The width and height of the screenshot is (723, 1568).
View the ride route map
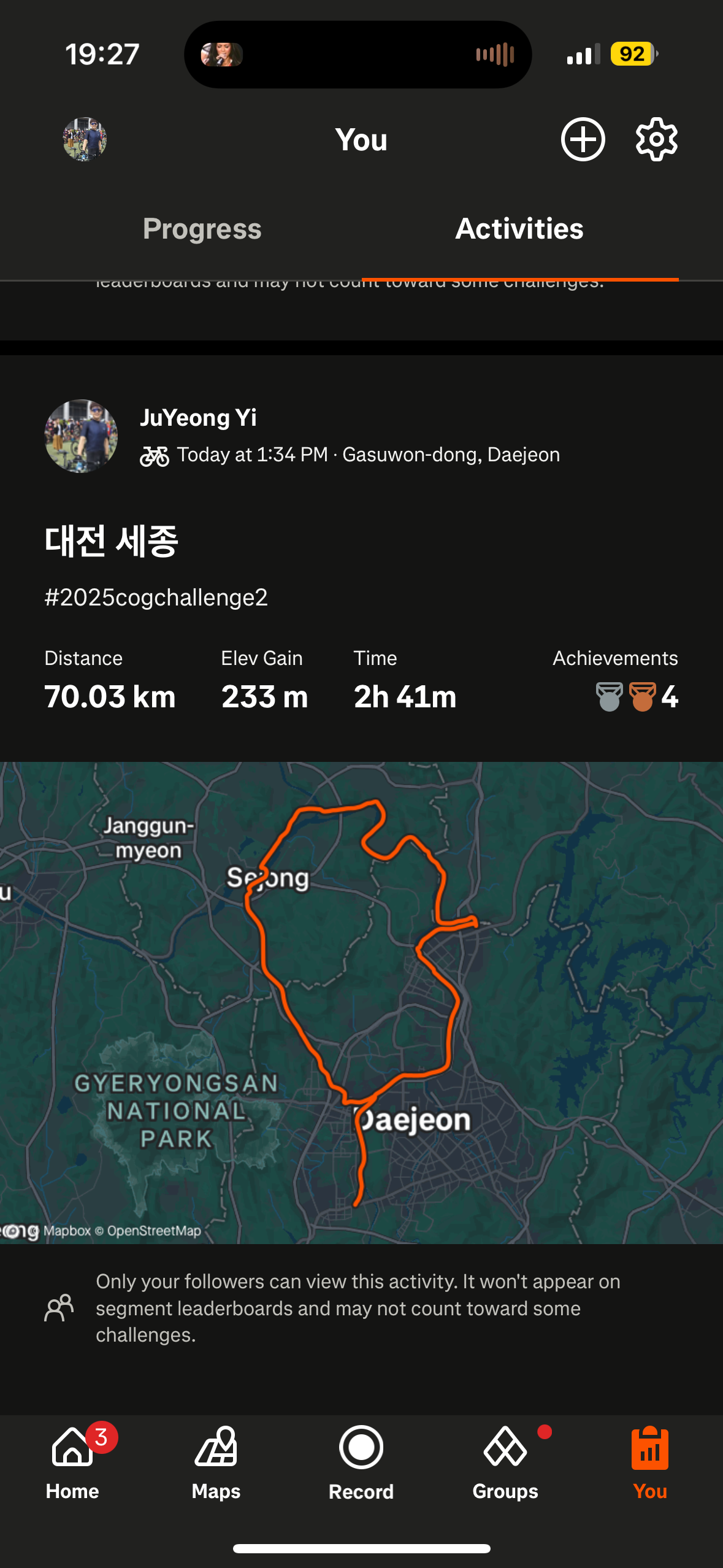click(361, 1003)
